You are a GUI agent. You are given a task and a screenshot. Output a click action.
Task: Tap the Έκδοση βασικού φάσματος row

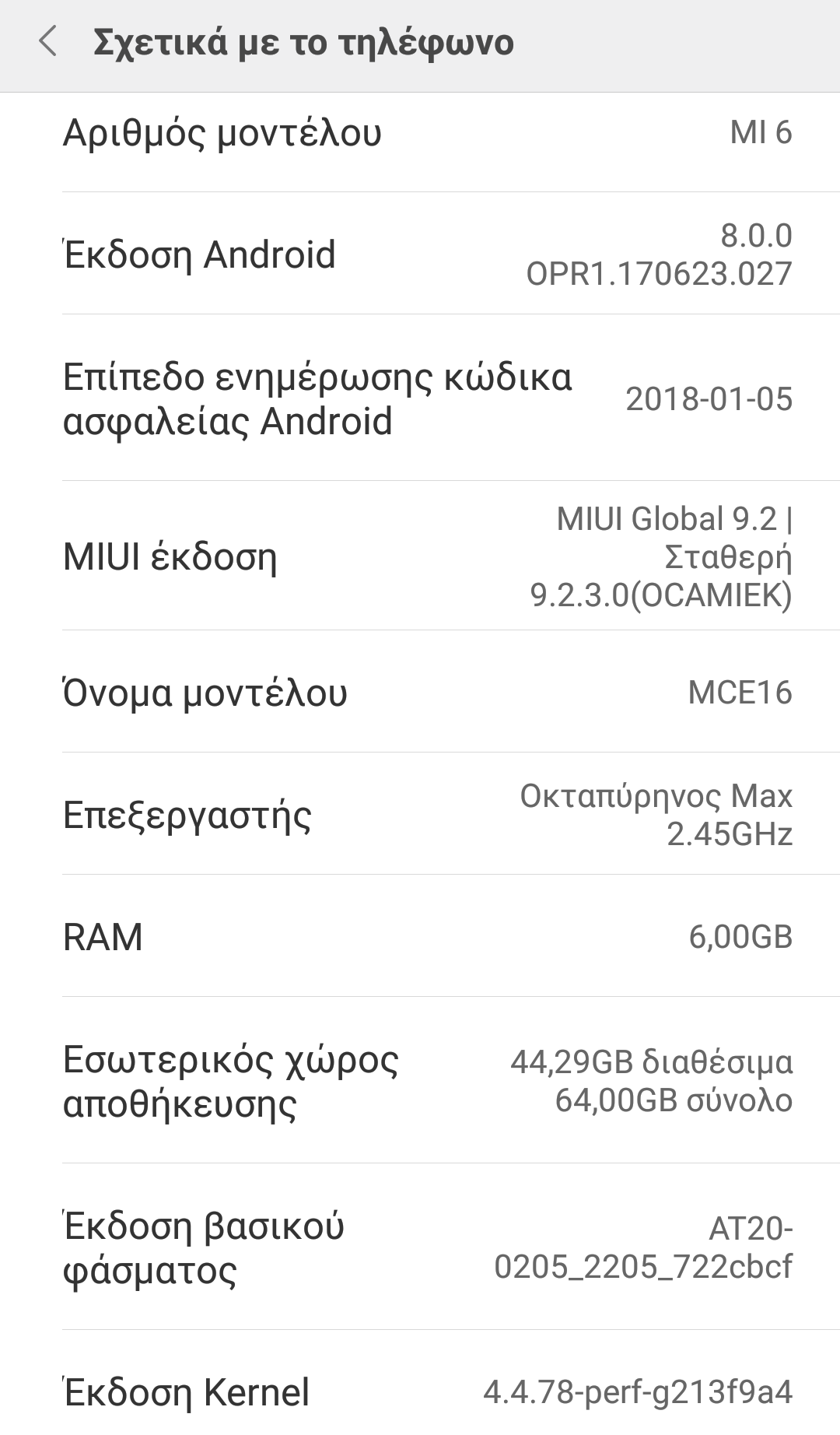(x=420, y=1247)
